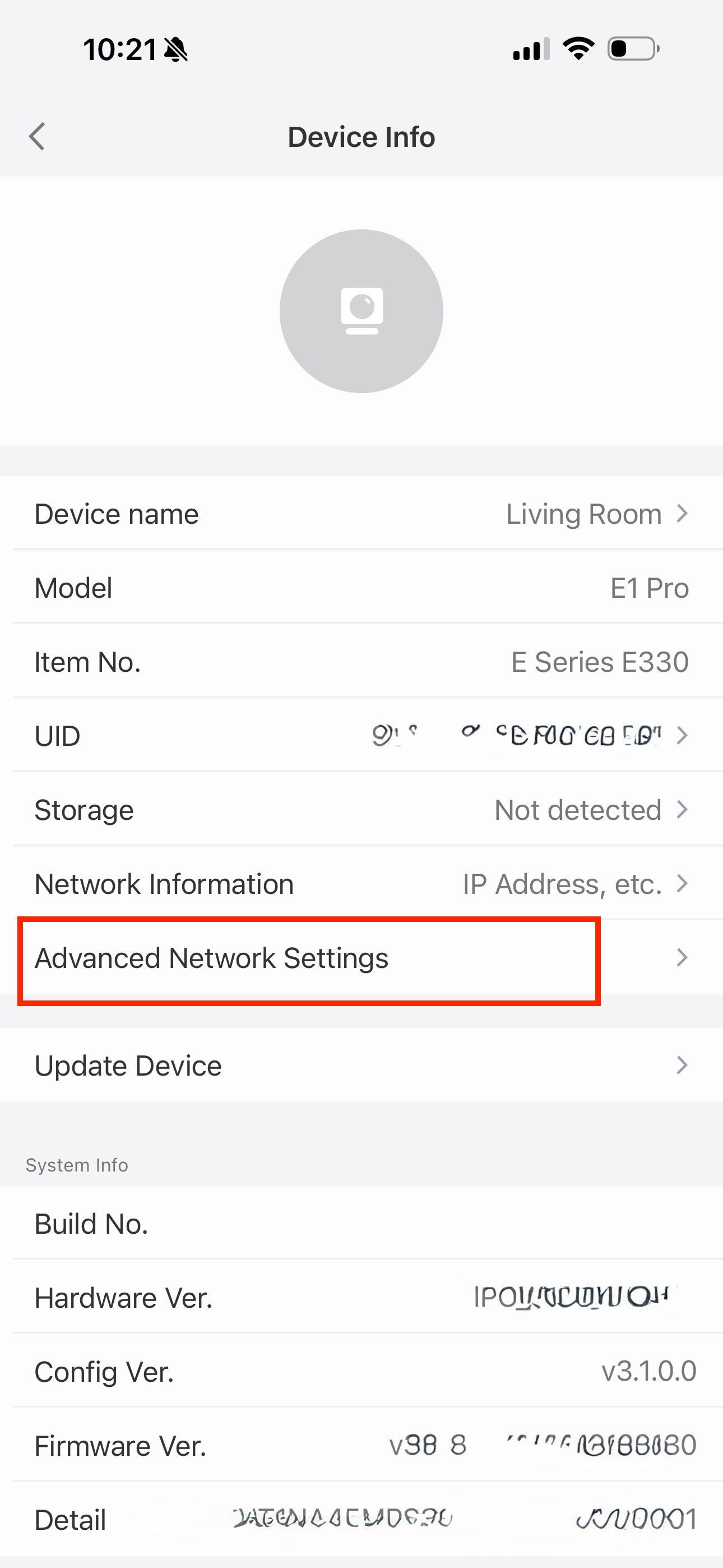Open Update Device
Image resolution: width=723 pixels, height=1568 pixels.
click(361, 1065)
